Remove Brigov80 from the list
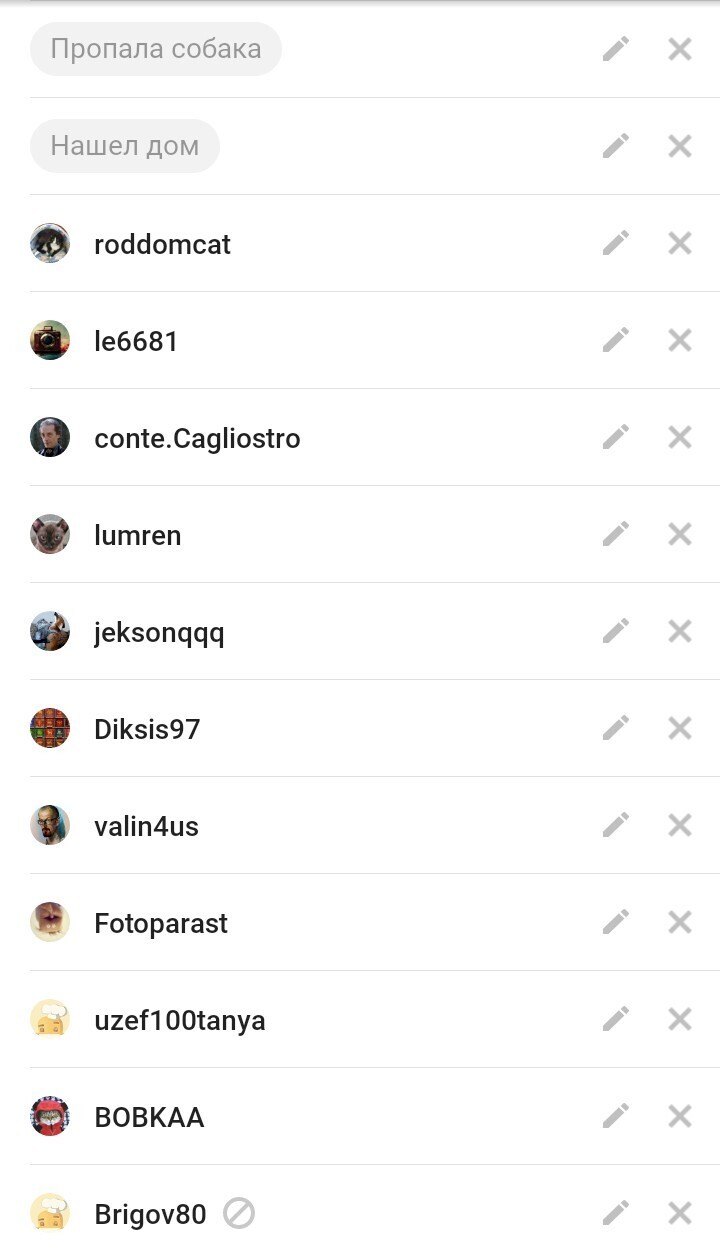 pyautogui.click(x=680, y=1213)
